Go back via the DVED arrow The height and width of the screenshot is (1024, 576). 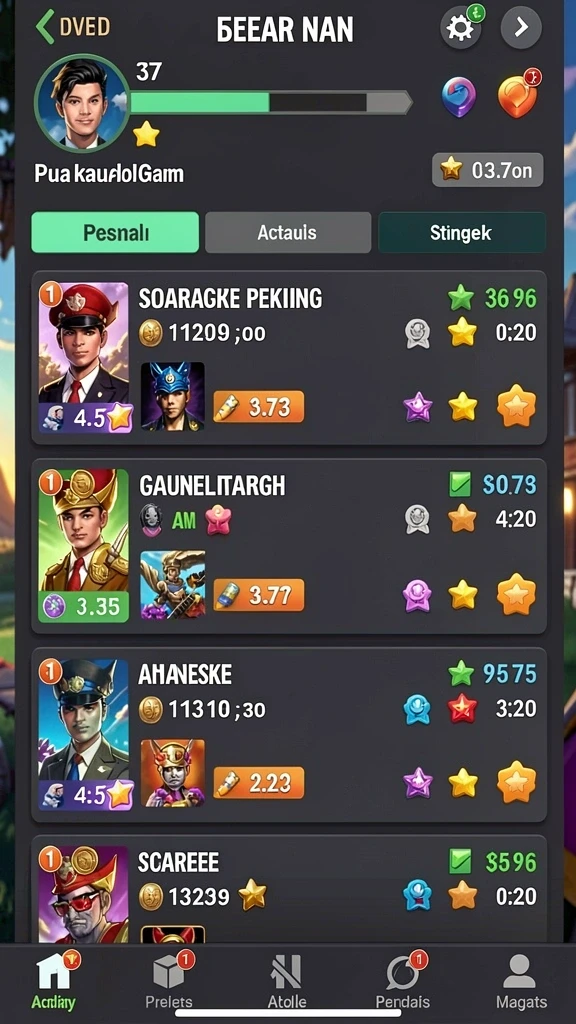[x=72, y=27]
